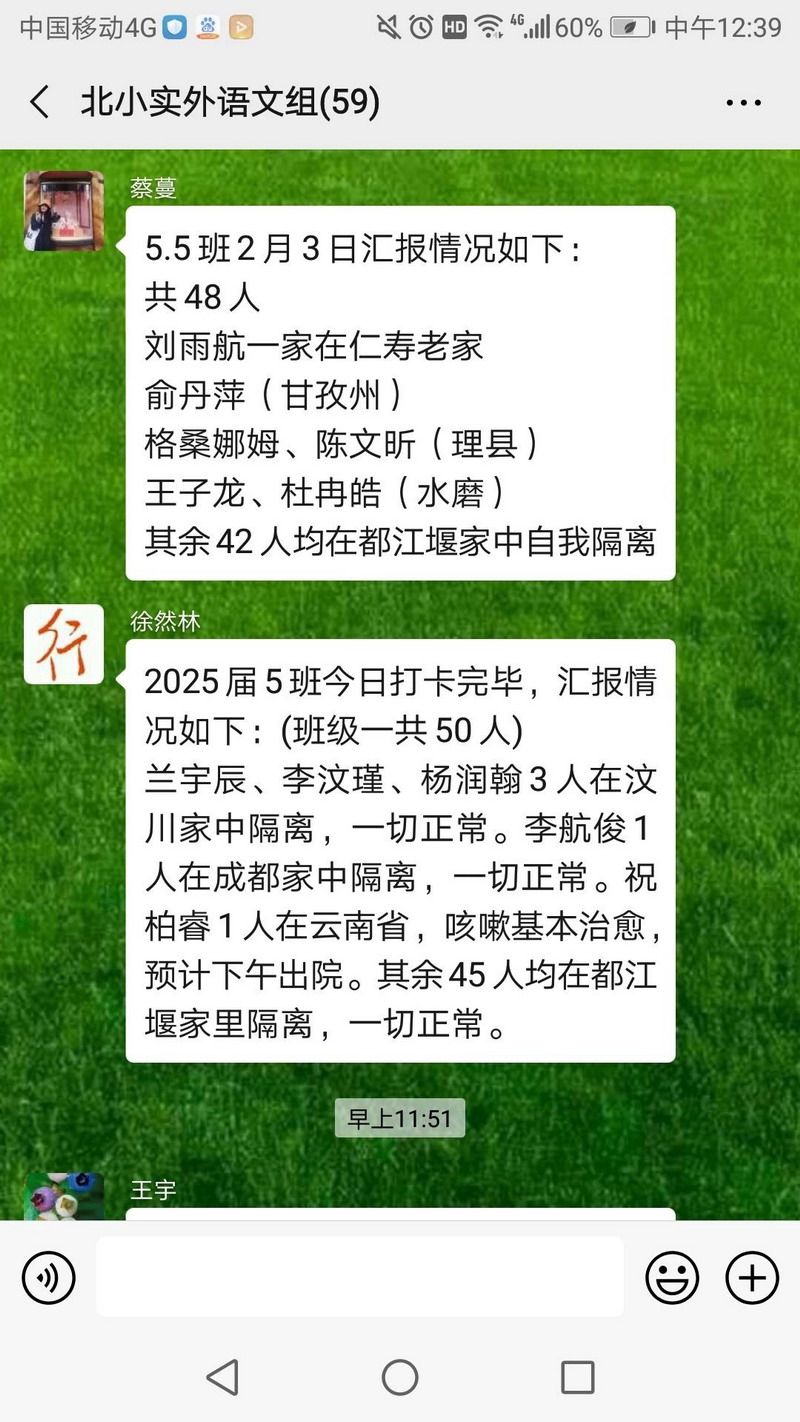Tap the system back button

coord(222,1377)
